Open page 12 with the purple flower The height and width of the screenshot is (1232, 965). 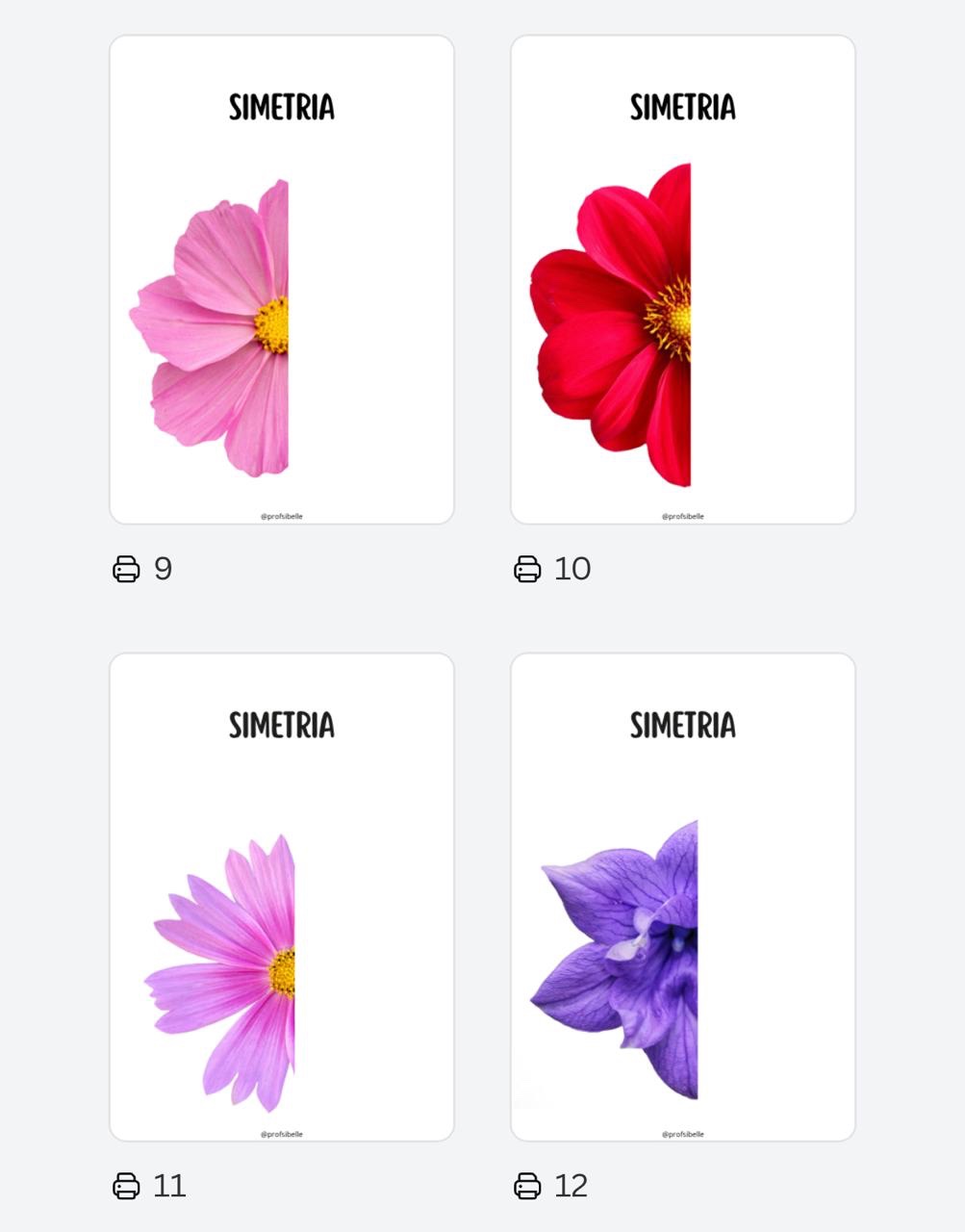tap(683, 897)
